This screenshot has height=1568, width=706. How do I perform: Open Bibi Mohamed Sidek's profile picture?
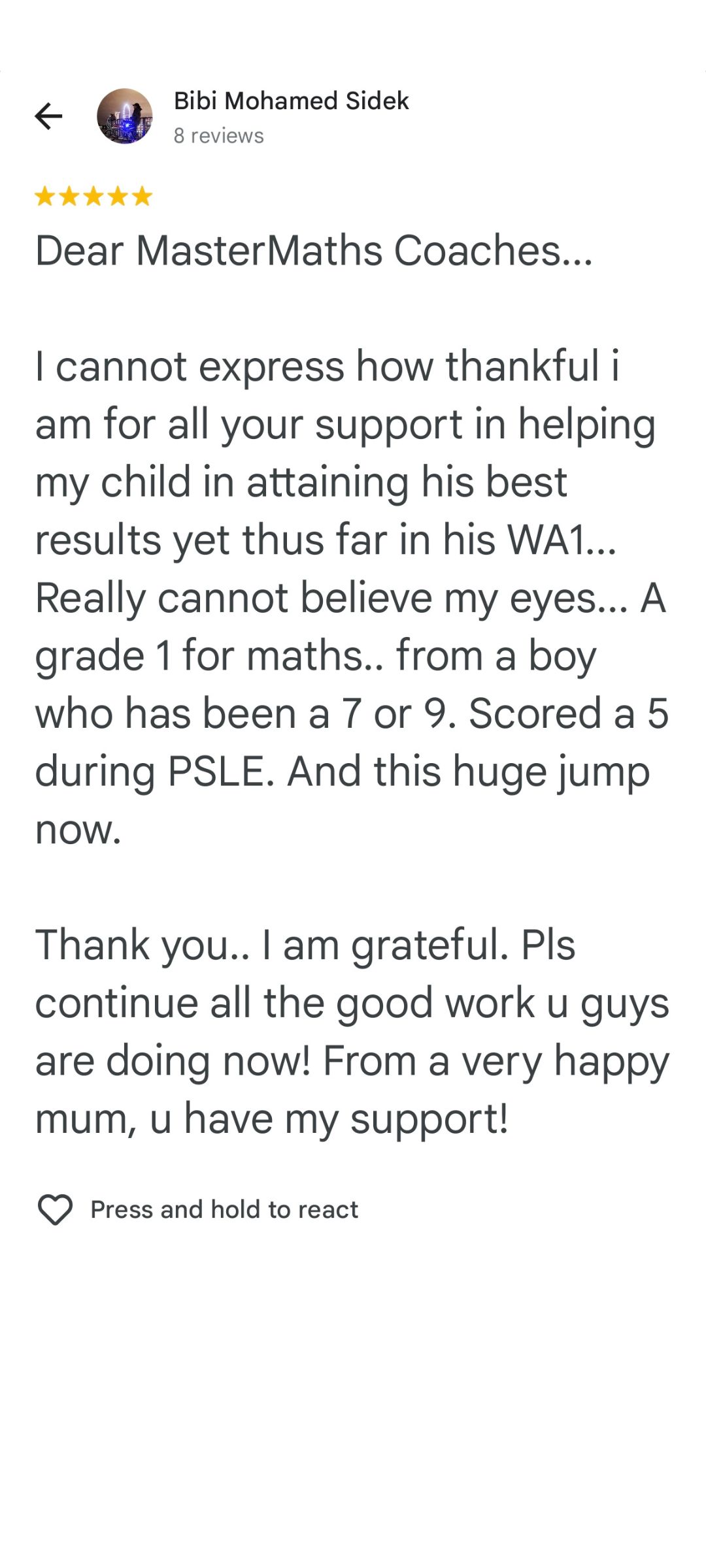[x=125, y=116]
